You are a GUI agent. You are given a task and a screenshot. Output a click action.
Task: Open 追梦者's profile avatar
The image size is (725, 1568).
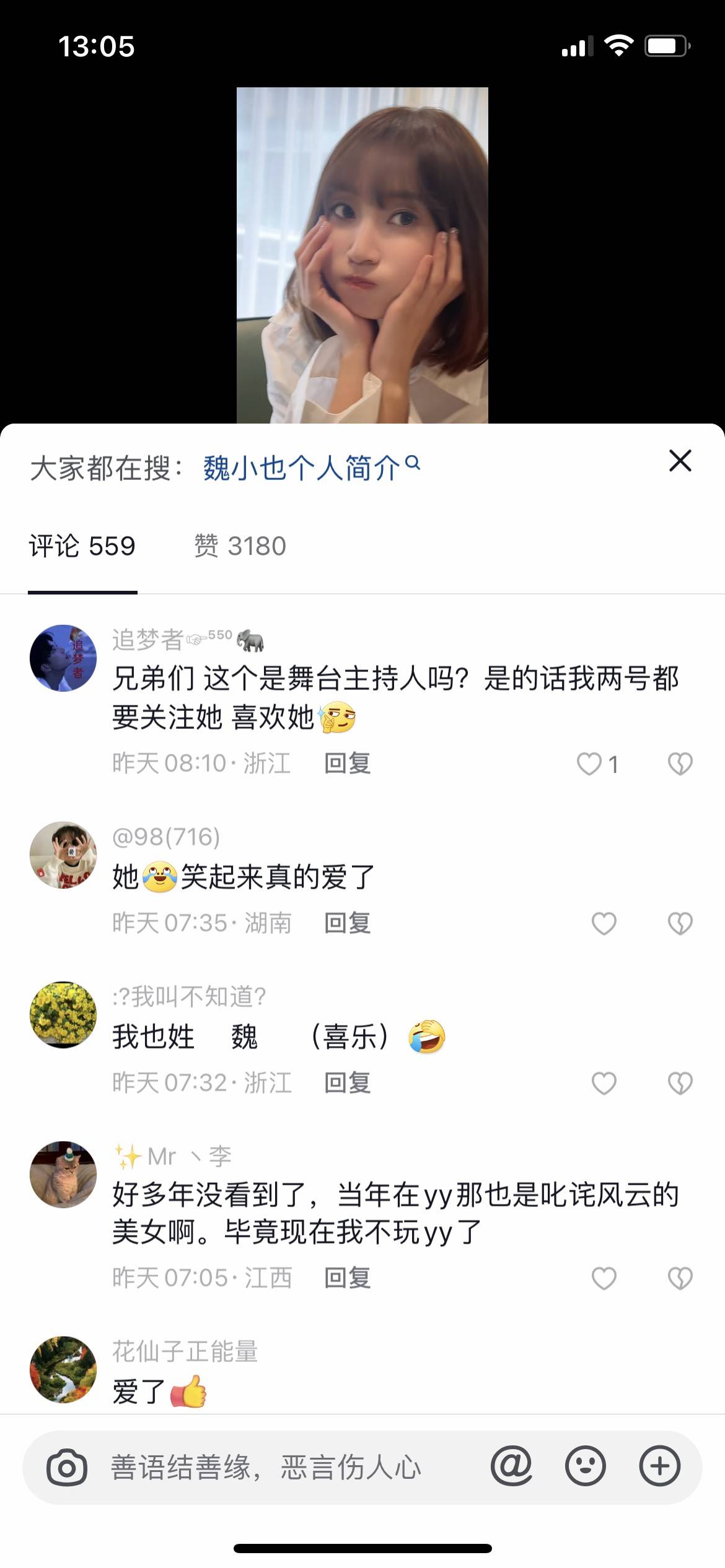pyautogui.click(x=63, y=658)
